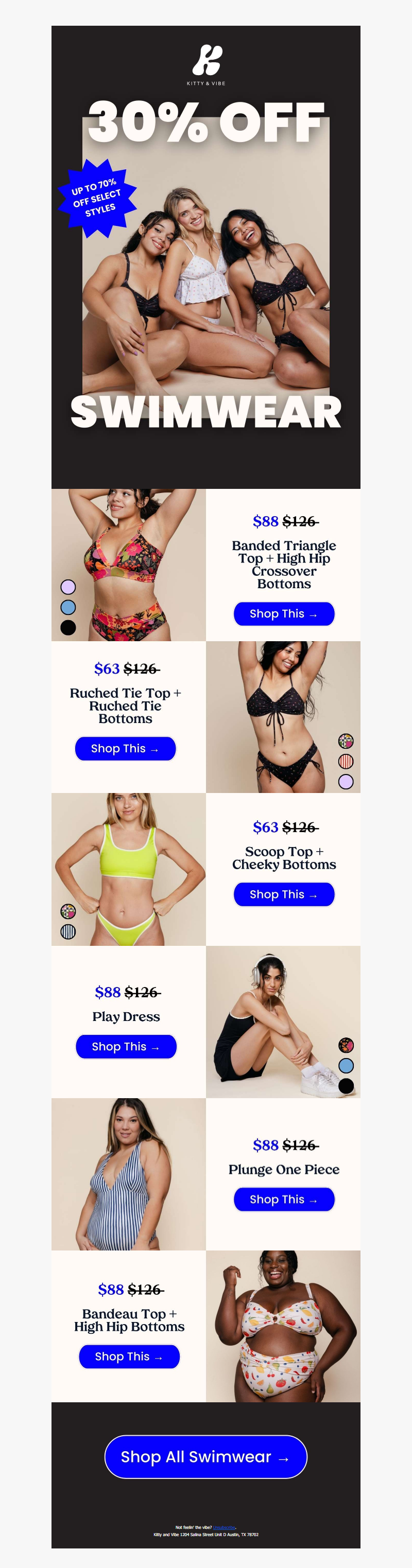The width and height of the screenshot is (412, 1568).
Task: Tap the Unsubscribe link in the footer
Action: (224, 1527)
